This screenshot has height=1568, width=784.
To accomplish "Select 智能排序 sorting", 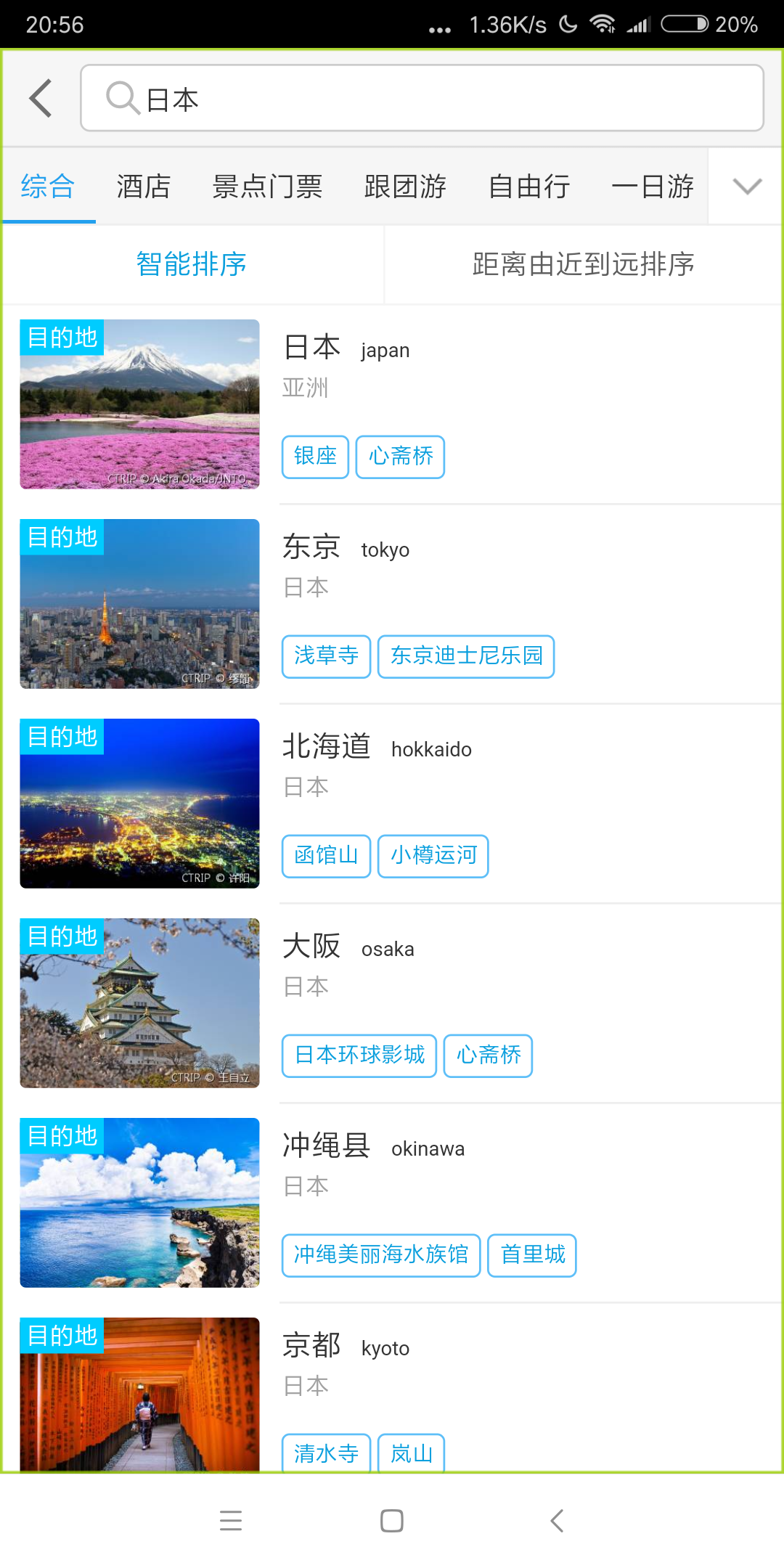I will coord(192,264).
